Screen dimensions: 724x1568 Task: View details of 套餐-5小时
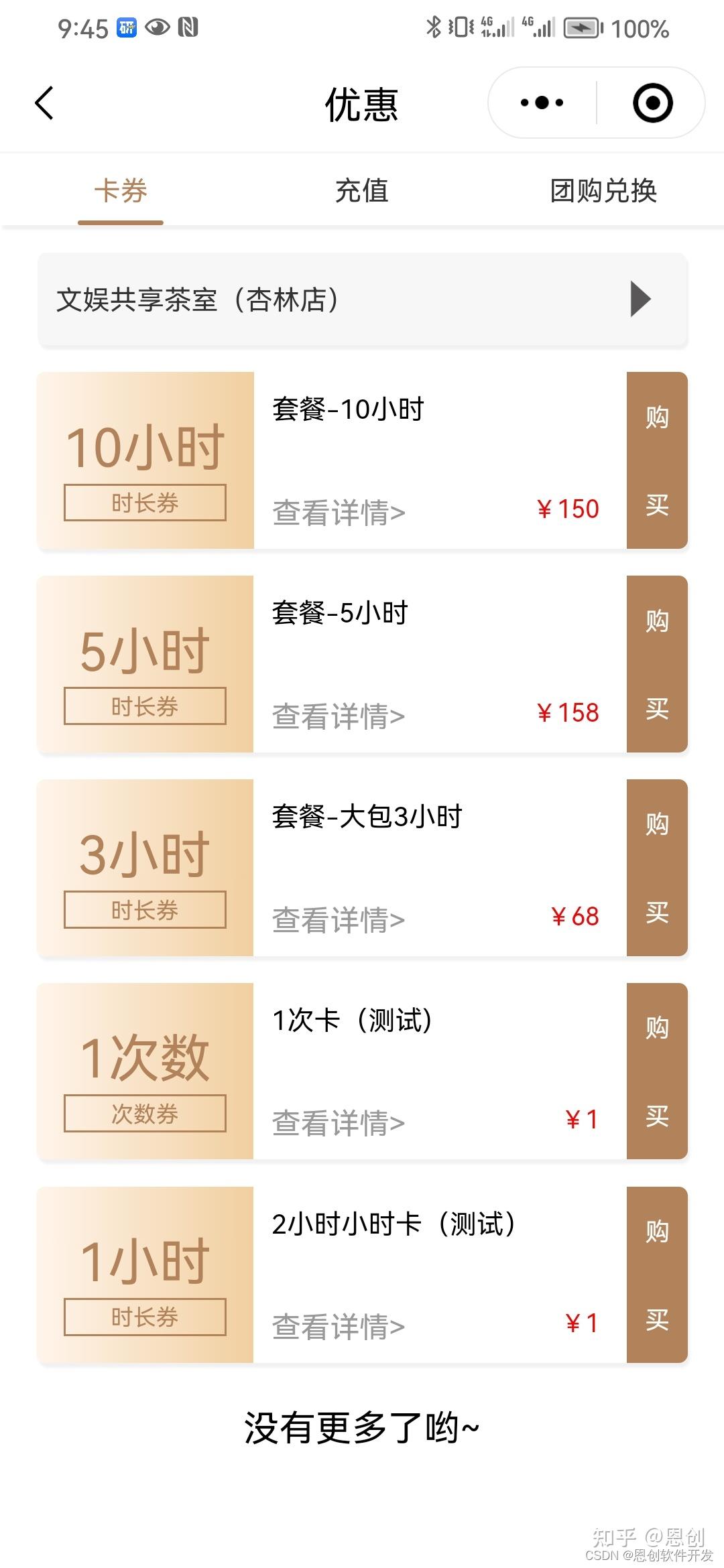[339, 717]
